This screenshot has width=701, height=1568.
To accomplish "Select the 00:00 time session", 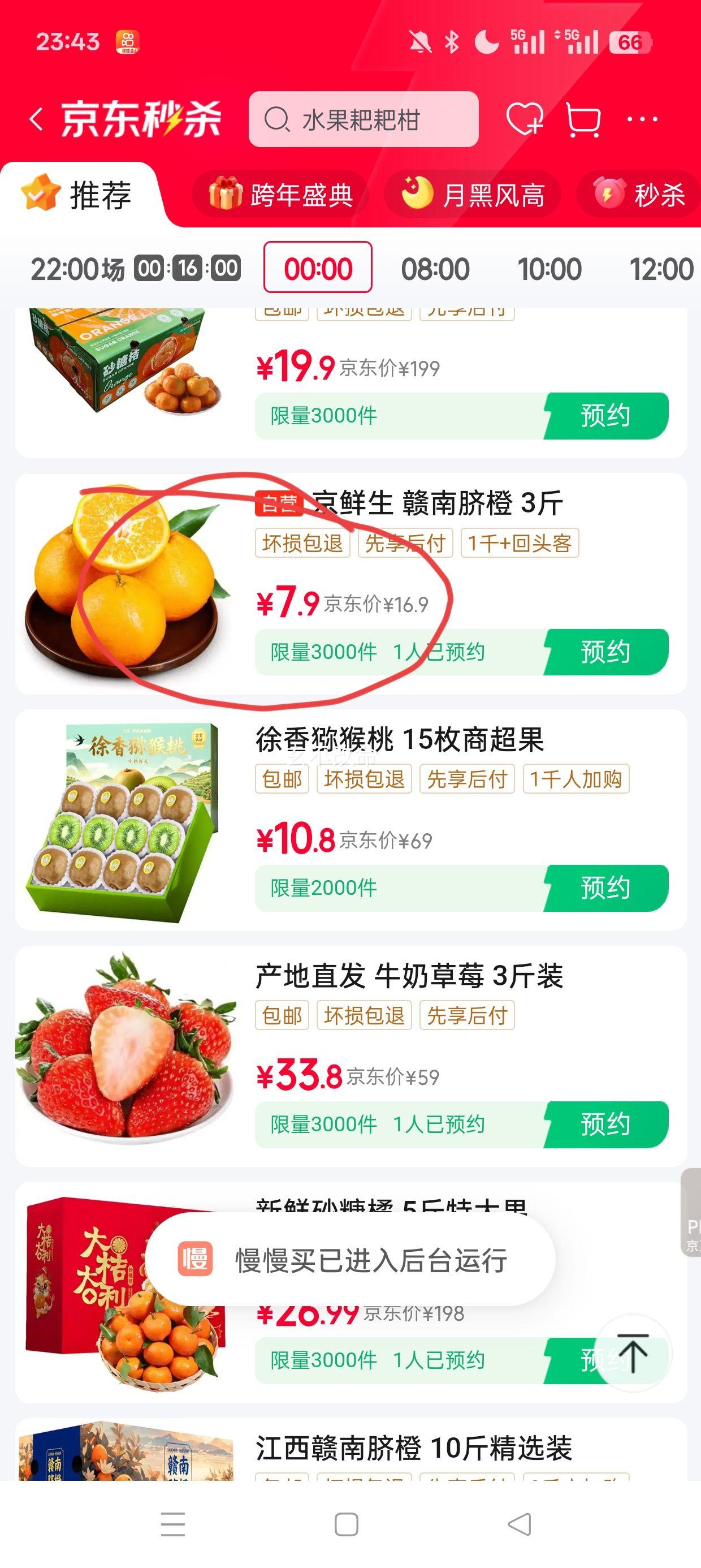I will (318, 267).
